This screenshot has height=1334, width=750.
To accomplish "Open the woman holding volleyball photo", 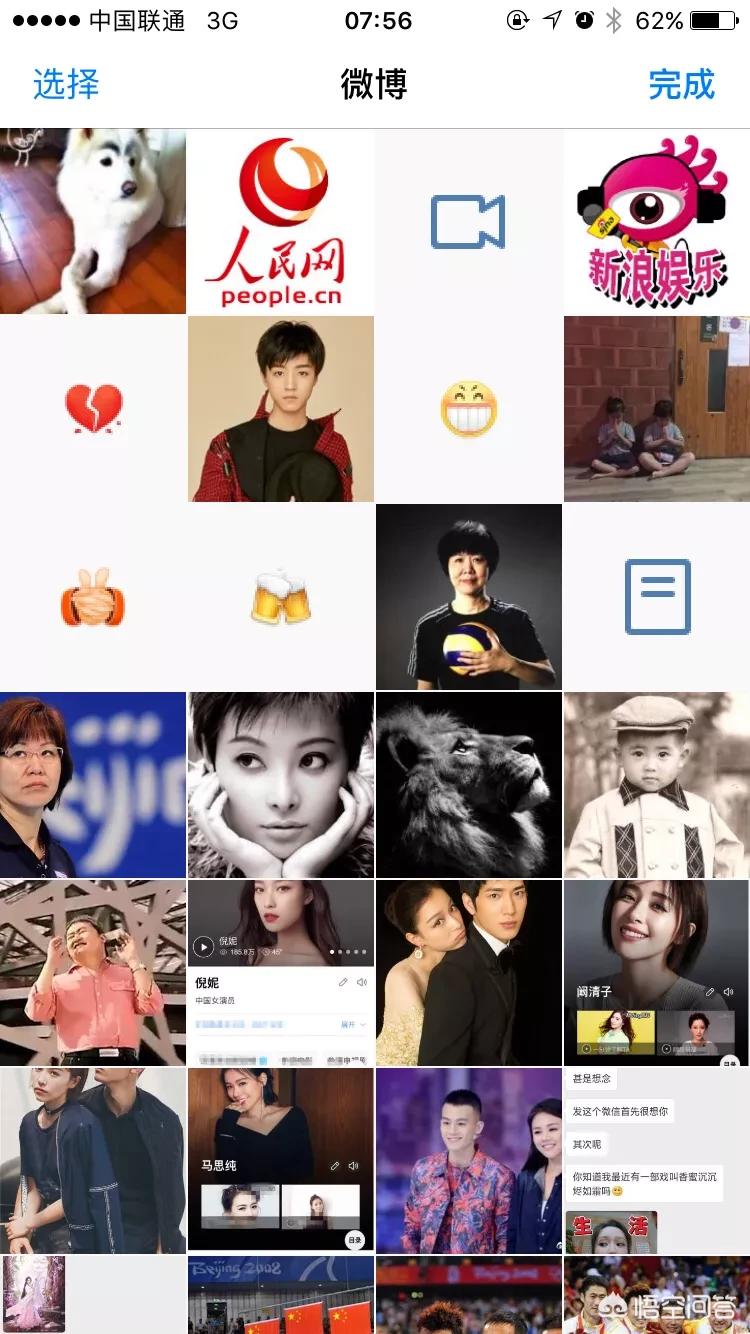I will [468, 597].
